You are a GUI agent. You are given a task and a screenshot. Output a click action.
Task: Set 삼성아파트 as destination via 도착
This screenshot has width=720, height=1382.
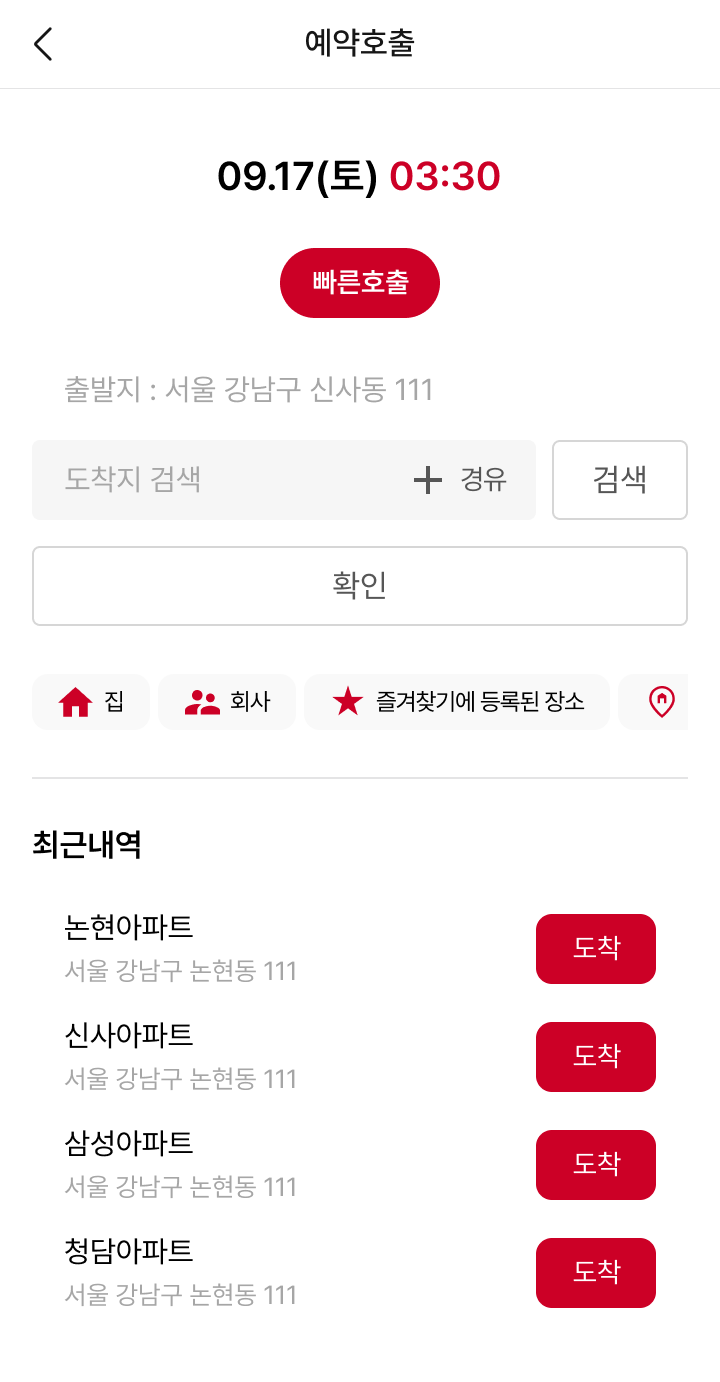click(x=596, y=1165)
